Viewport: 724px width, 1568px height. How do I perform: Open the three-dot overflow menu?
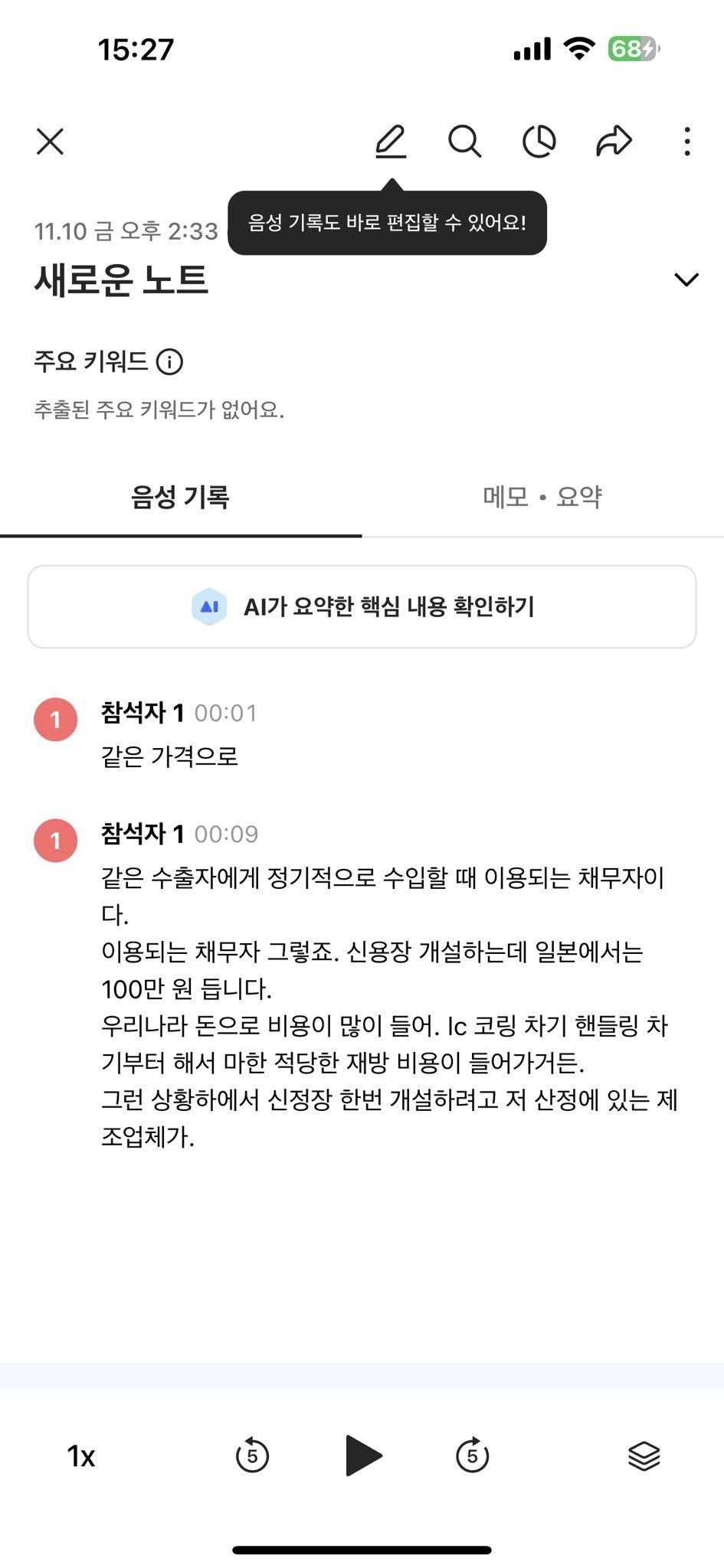pos(687,142)
